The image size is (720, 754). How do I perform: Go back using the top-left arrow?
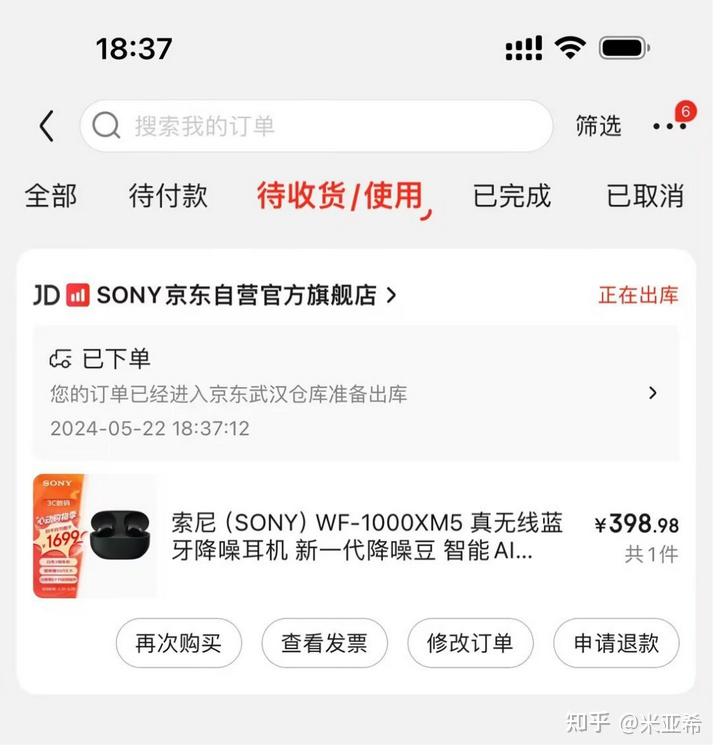tap(46, 126)
